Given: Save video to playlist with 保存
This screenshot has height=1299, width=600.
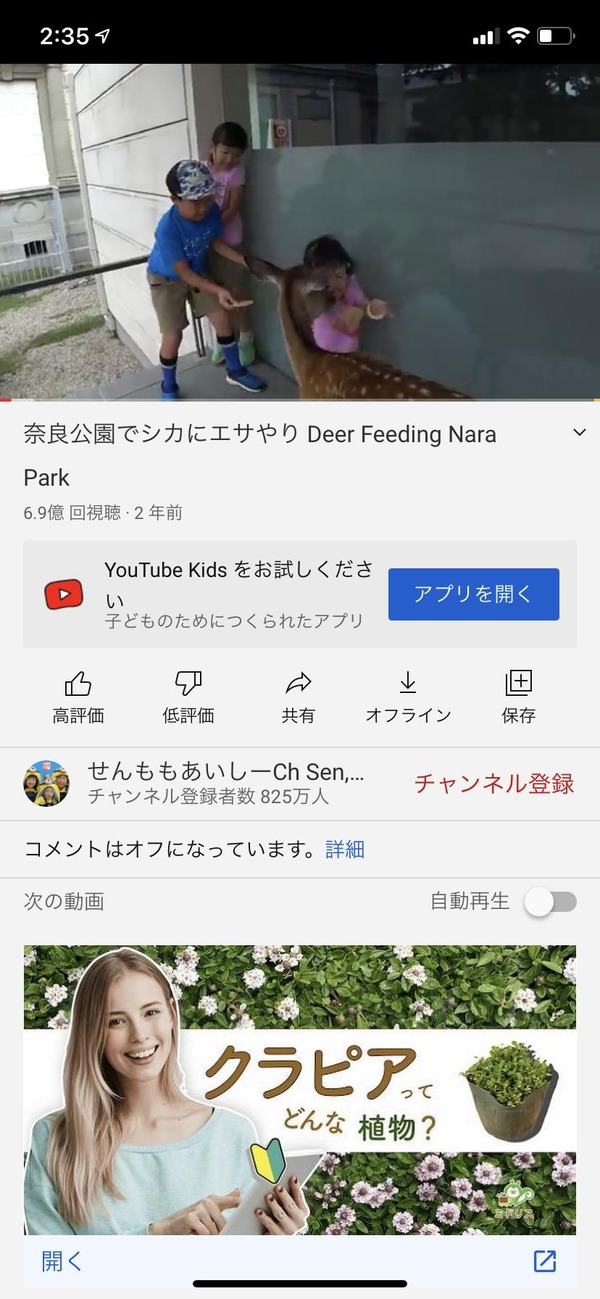Looking at the screenshot, I should coord(519,697).
